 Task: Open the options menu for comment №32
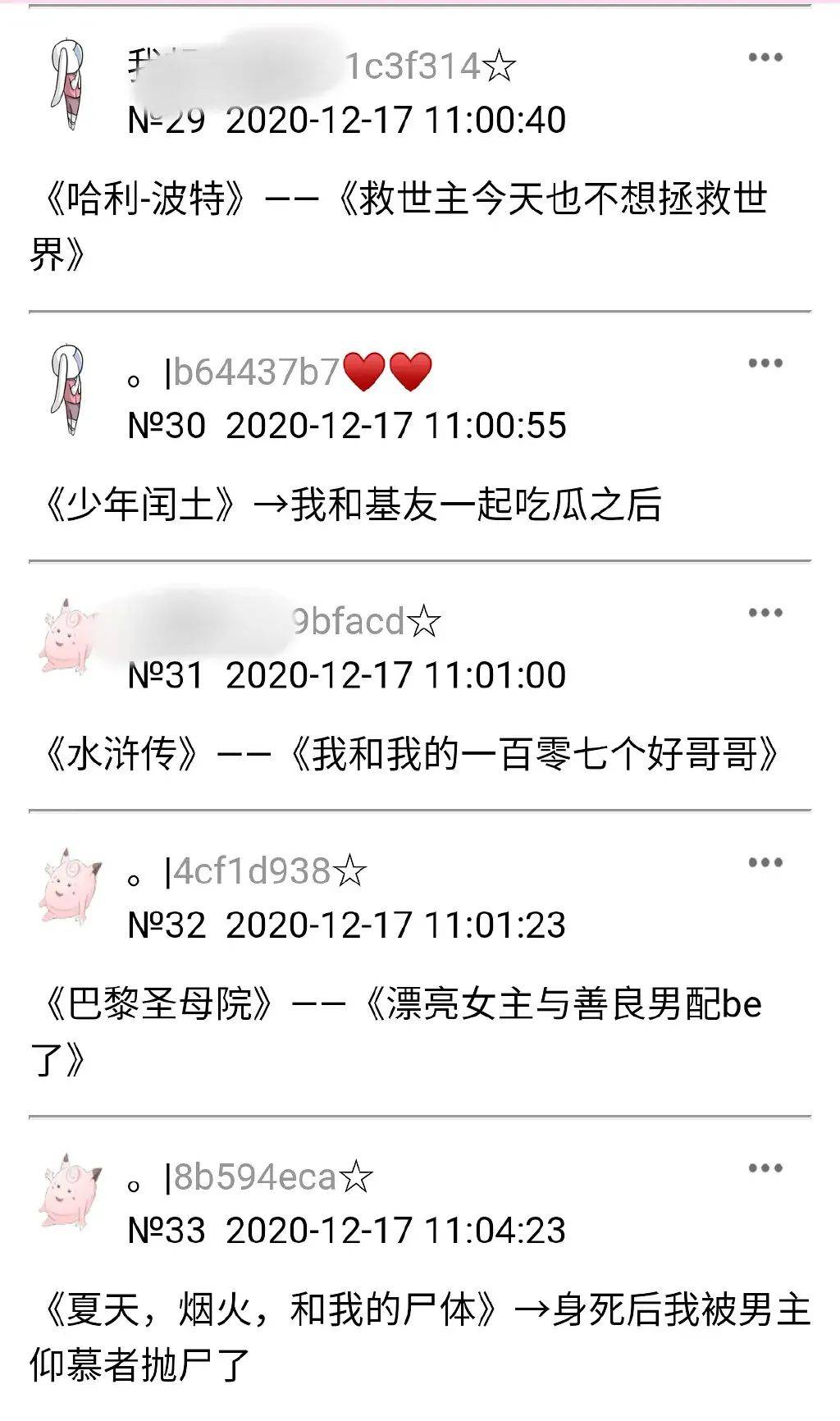tap(765, 862)
